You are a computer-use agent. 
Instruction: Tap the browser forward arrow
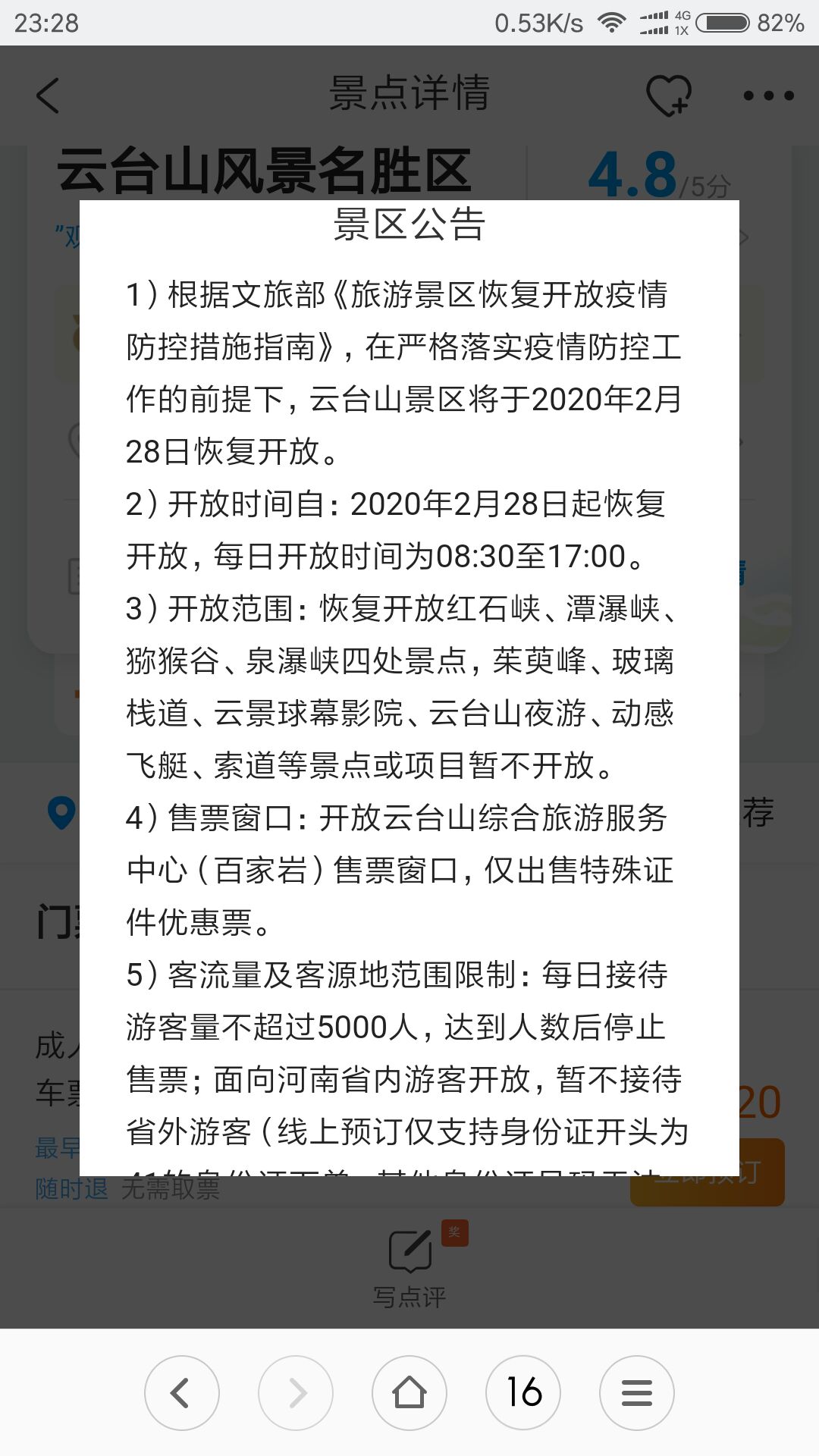click(296, 1392)
